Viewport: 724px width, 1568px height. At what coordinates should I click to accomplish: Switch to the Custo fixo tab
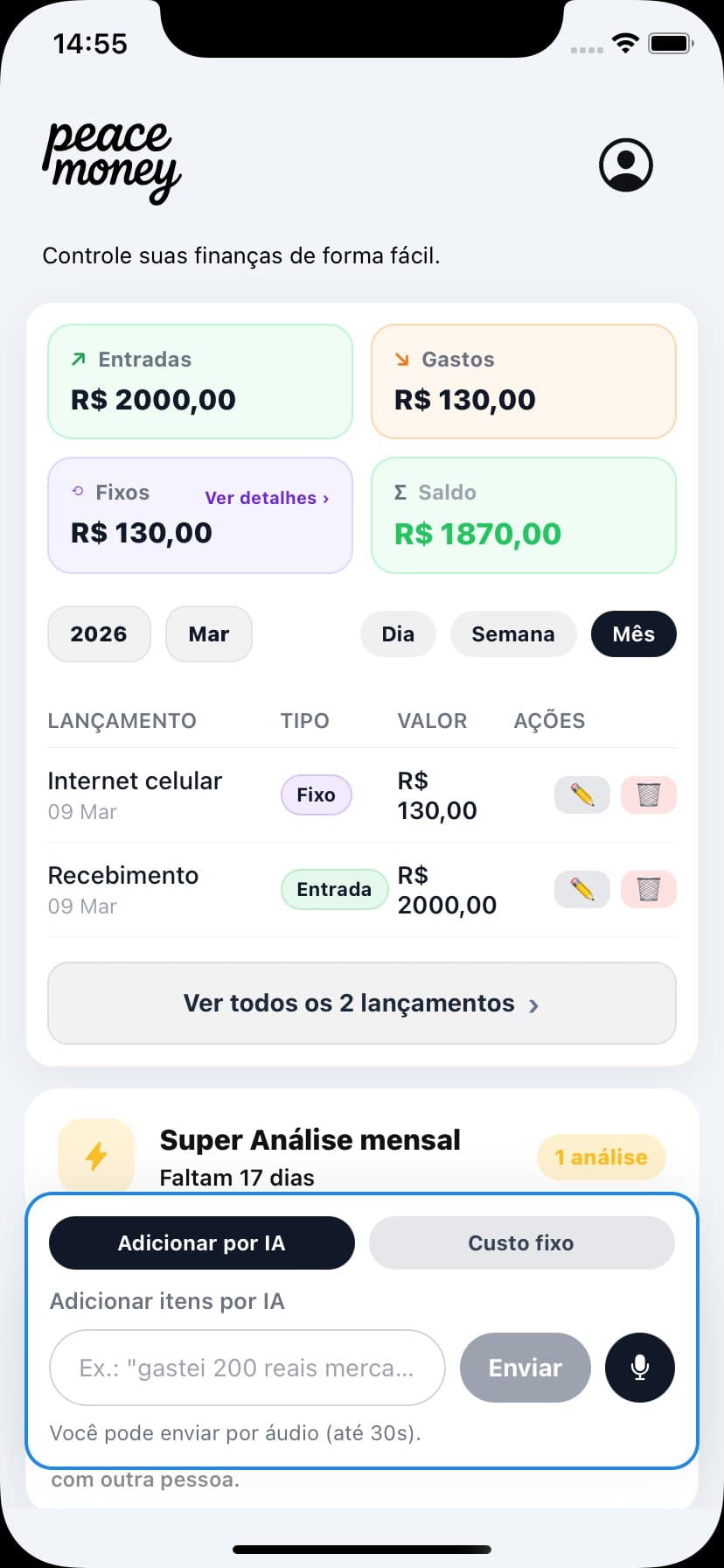pos(521,1242)
